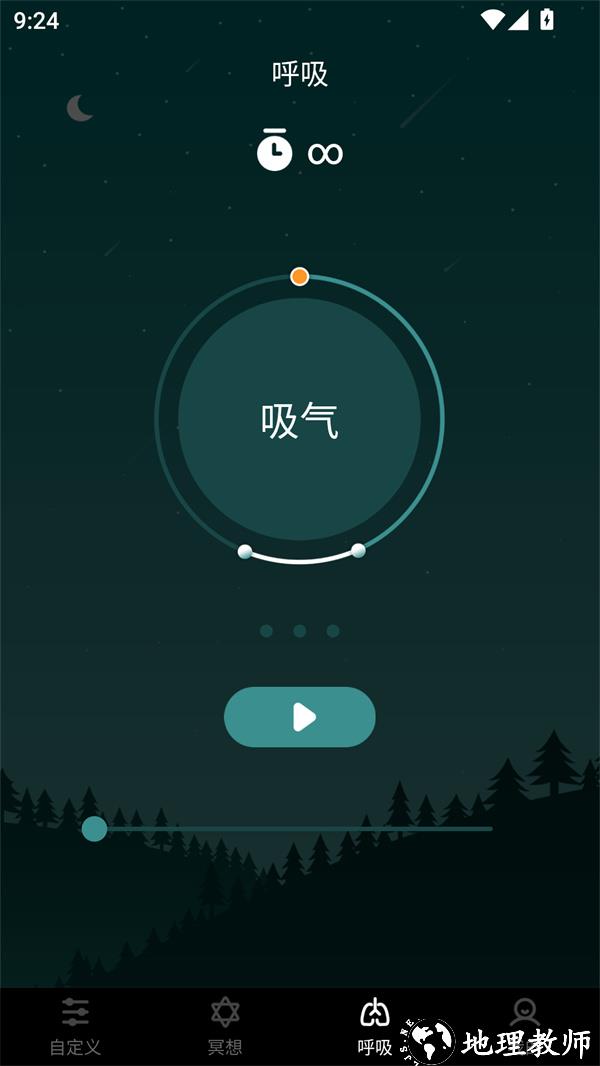Switch to the 自定义 tab
Viewport: 600px width, 1066px height.
(75, 1026)
